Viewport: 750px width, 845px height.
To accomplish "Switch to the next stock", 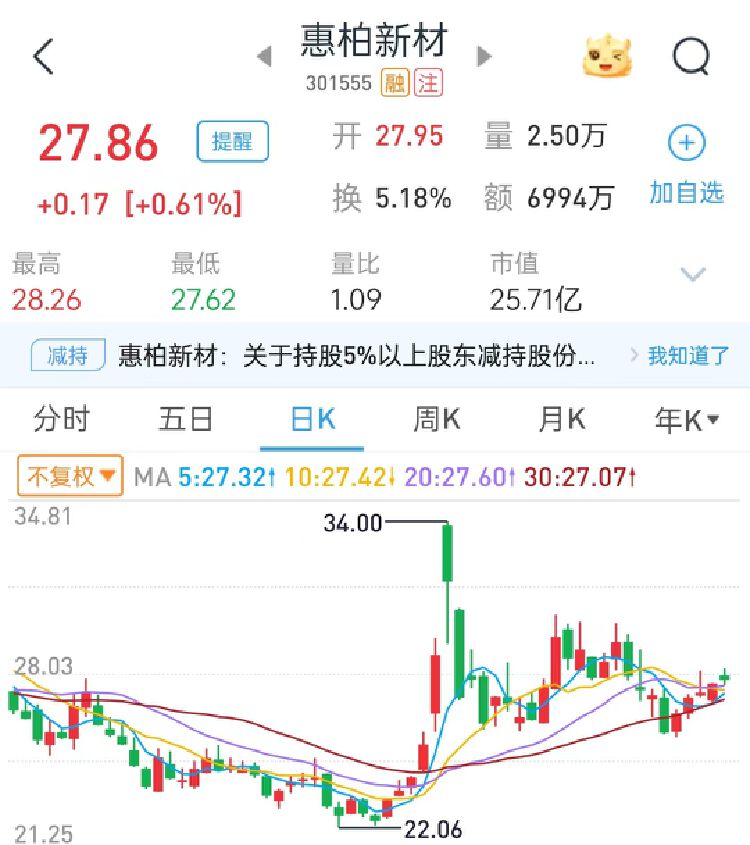I will [485, 56].
